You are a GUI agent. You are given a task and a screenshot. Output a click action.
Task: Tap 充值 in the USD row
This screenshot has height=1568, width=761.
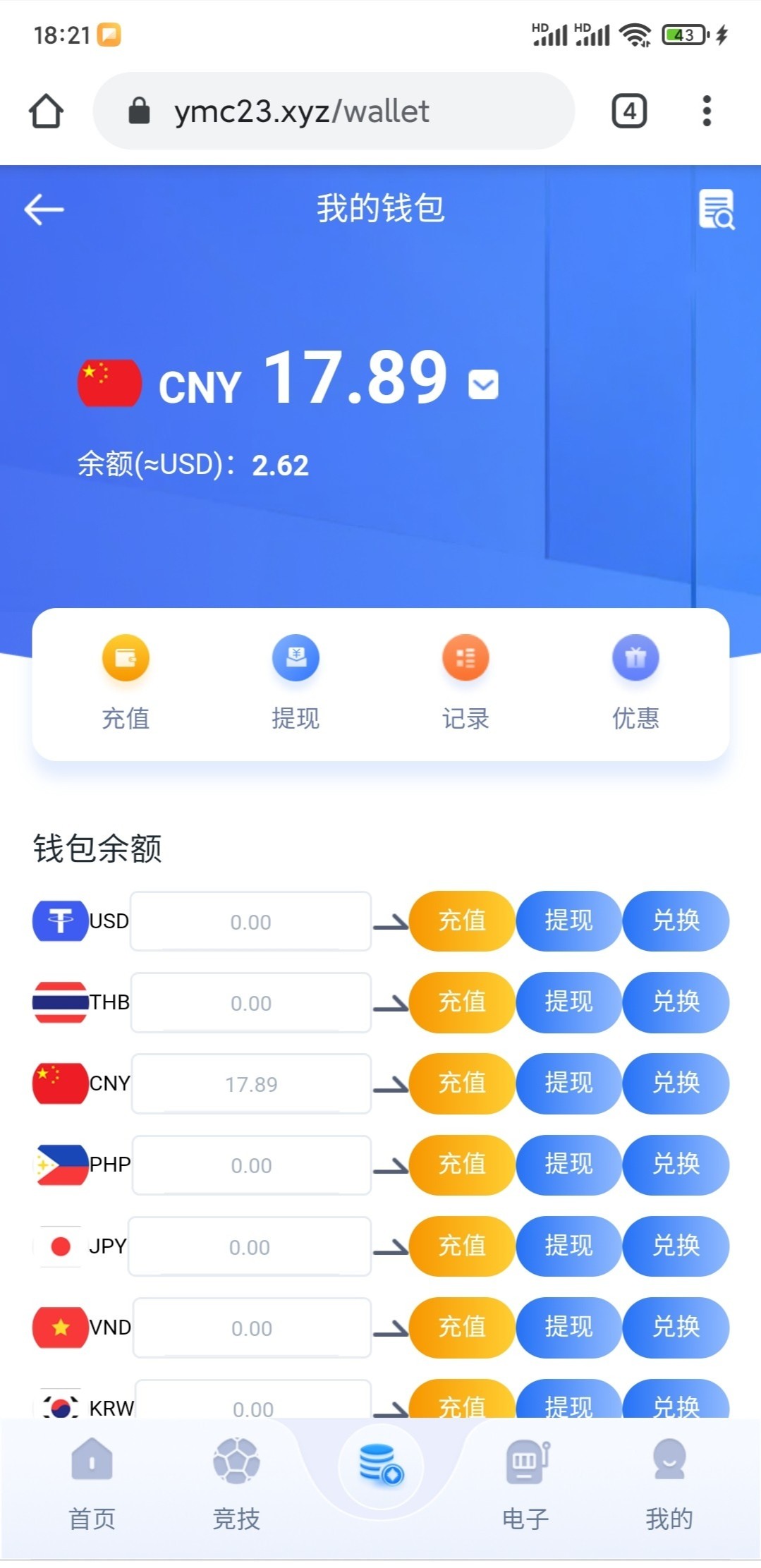coord(462,920)
